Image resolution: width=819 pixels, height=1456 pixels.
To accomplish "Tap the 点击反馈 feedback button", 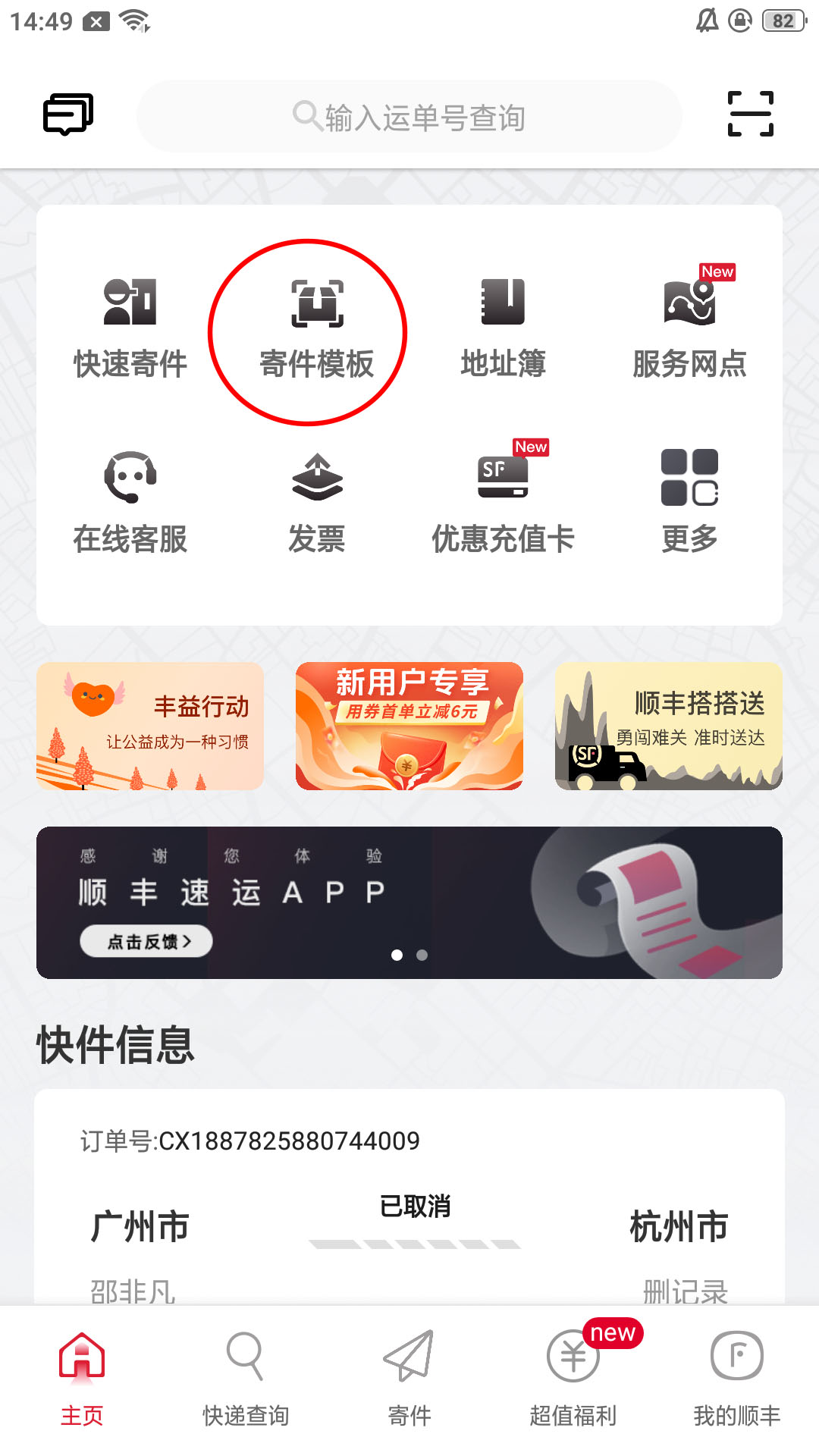I will (146, 941).
